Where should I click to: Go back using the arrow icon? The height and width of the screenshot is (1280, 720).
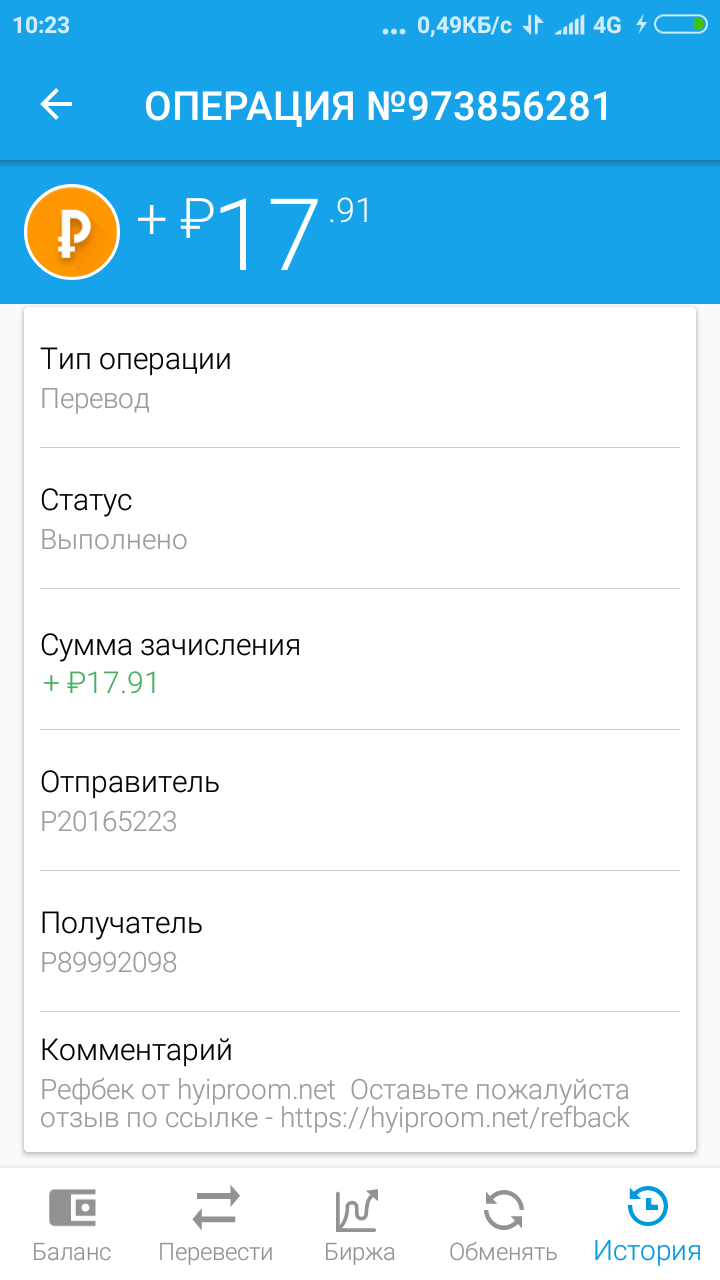[56, 104]
